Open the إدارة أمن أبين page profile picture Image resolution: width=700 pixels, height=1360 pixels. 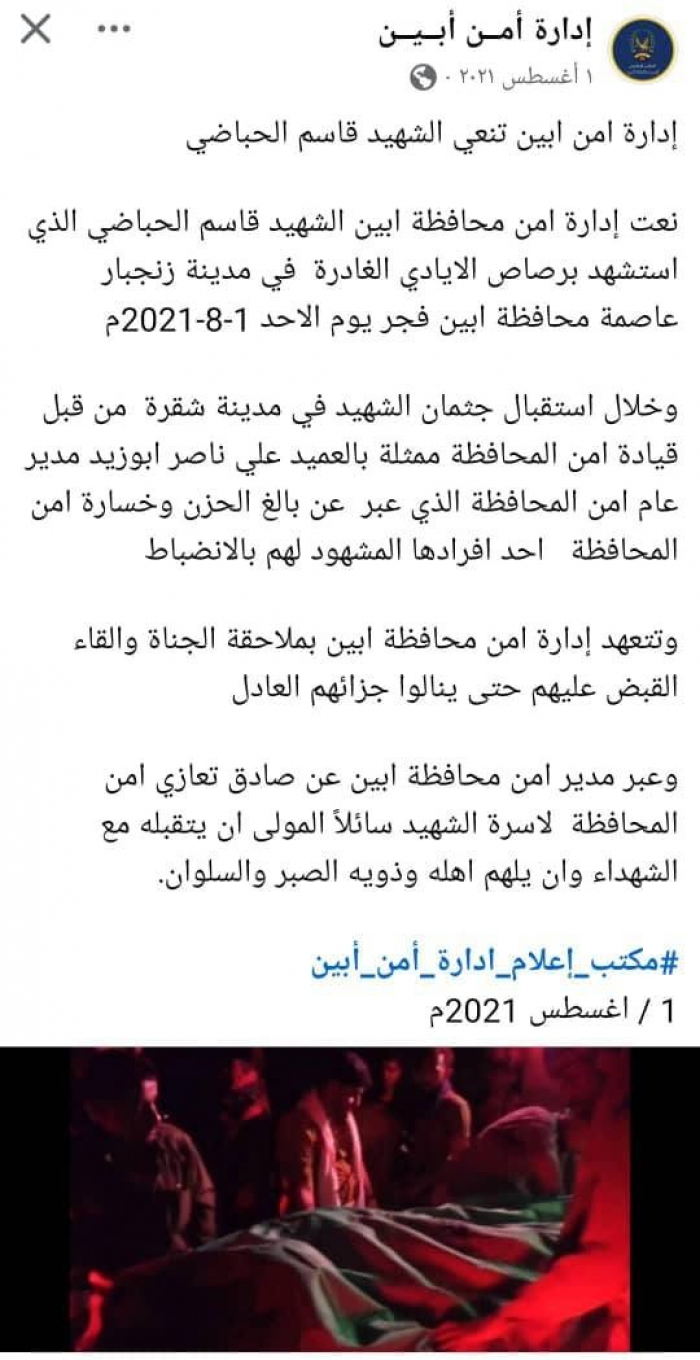pos(643,49)
